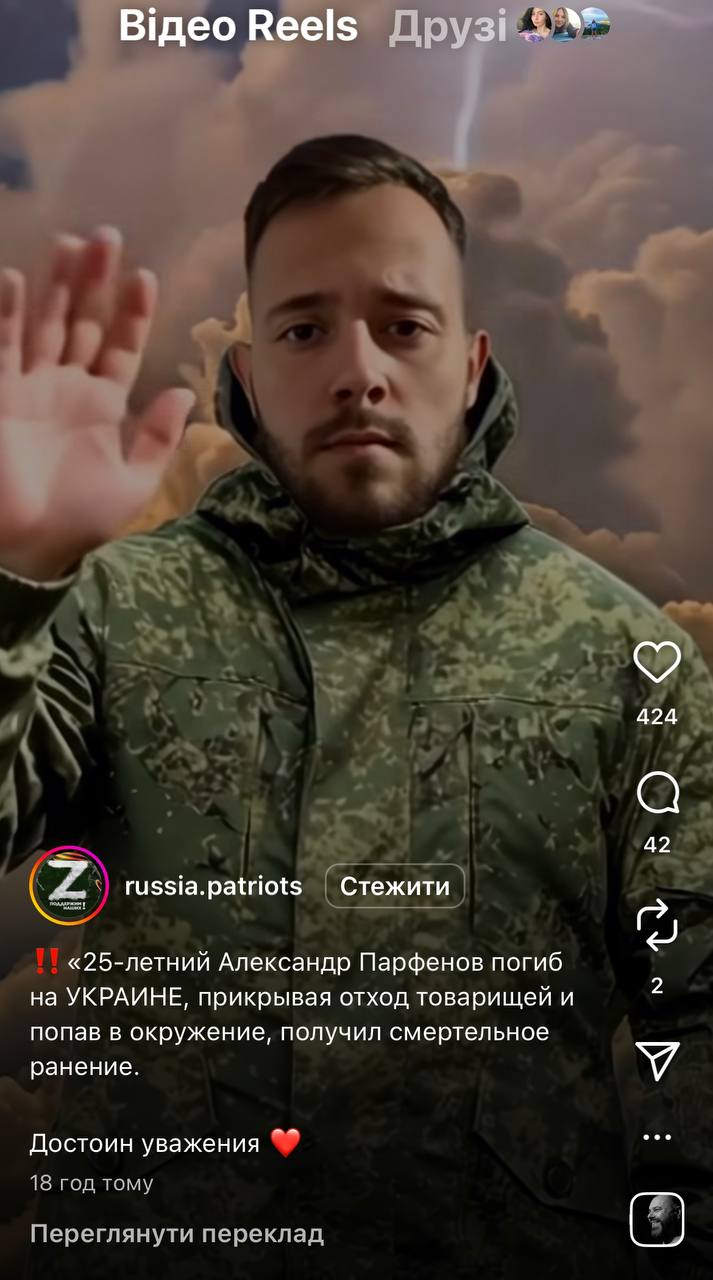Tap the Стежити follow button

click(x=395, y=886)
